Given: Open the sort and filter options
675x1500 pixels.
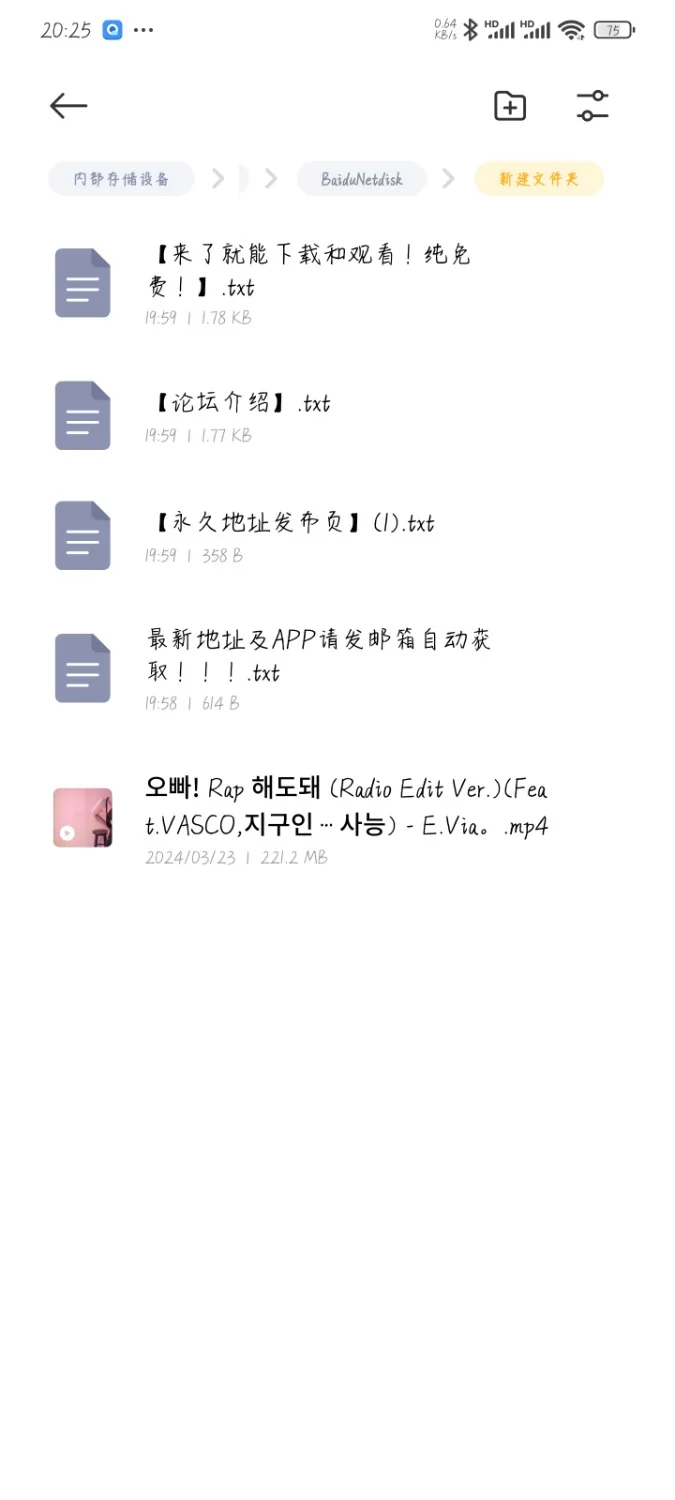Looking at the screenshot, I should point(592,106).
